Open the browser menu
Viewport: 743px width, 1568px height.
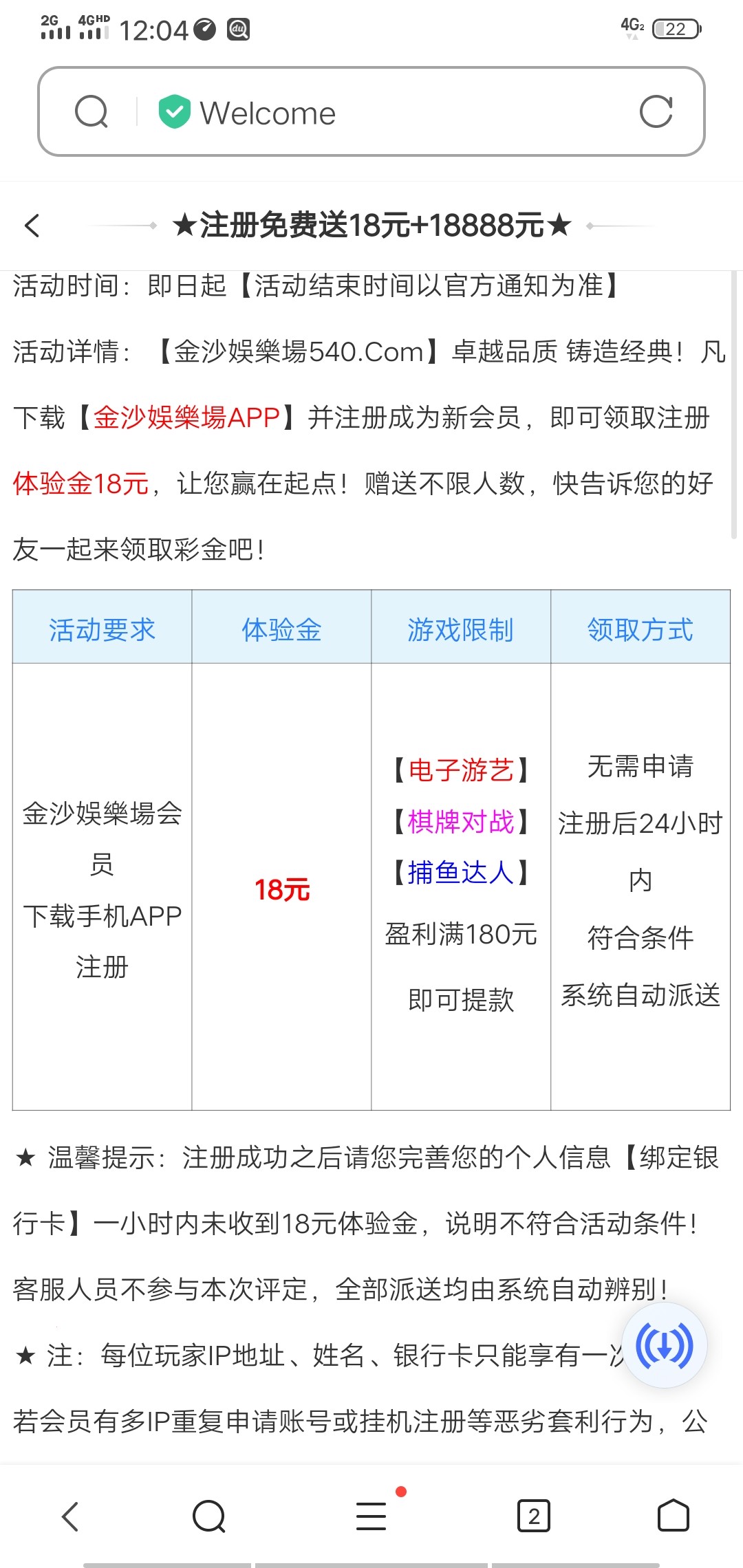(x=371, y=1516)
